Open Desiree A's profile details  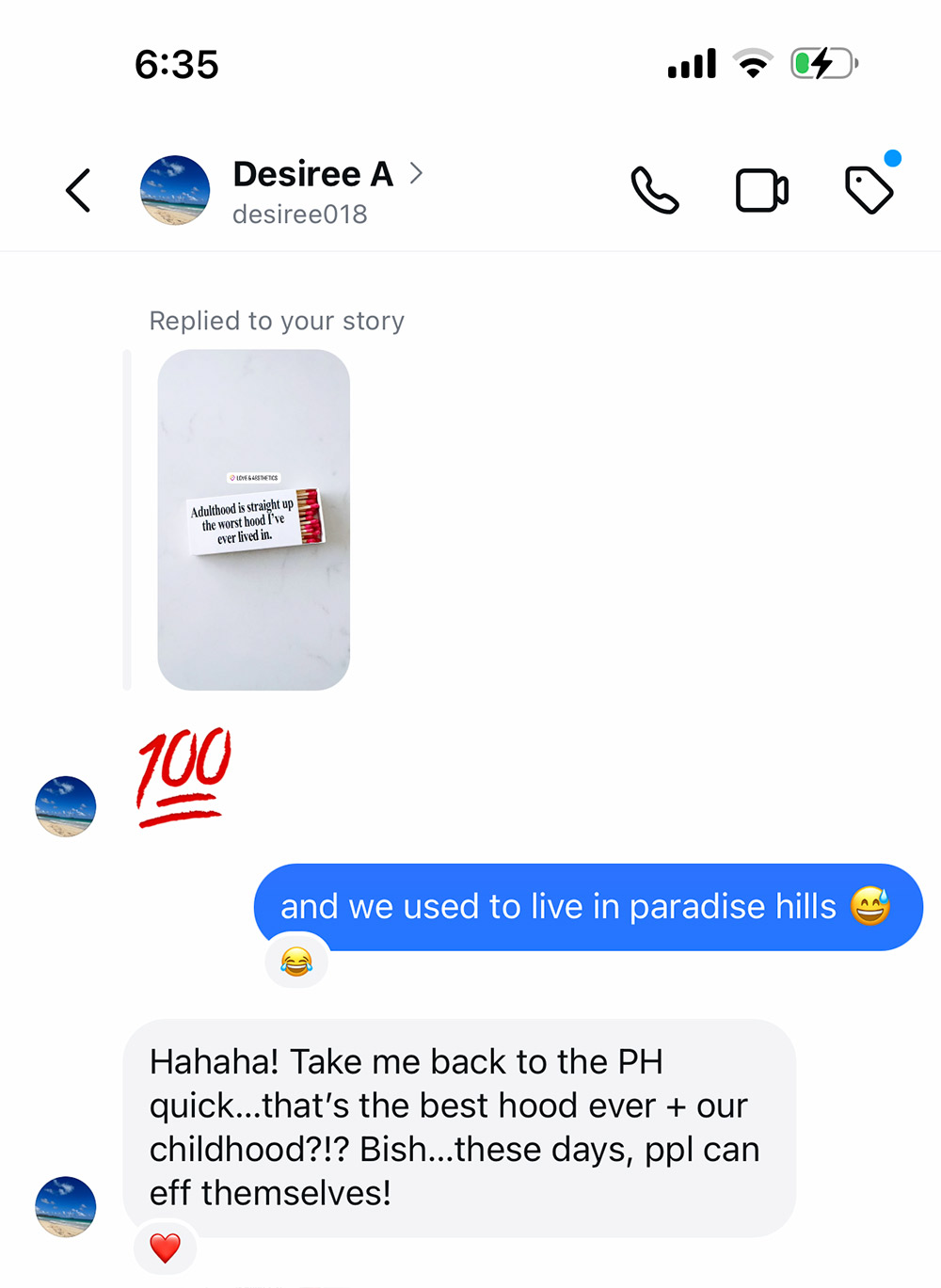[313, 175]
